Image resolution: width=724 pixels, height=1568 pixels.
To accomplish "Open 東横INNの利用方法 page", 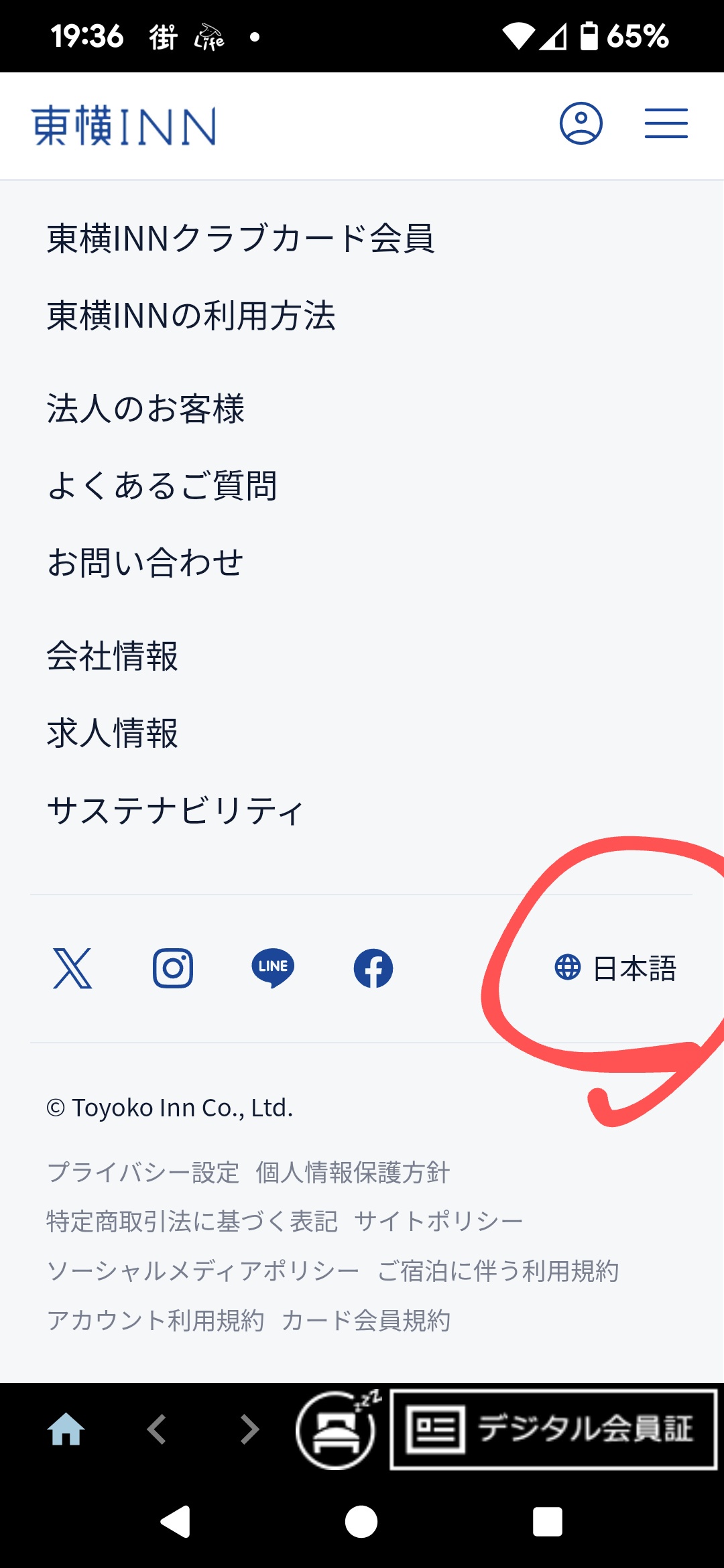I will tap(191, 316).
